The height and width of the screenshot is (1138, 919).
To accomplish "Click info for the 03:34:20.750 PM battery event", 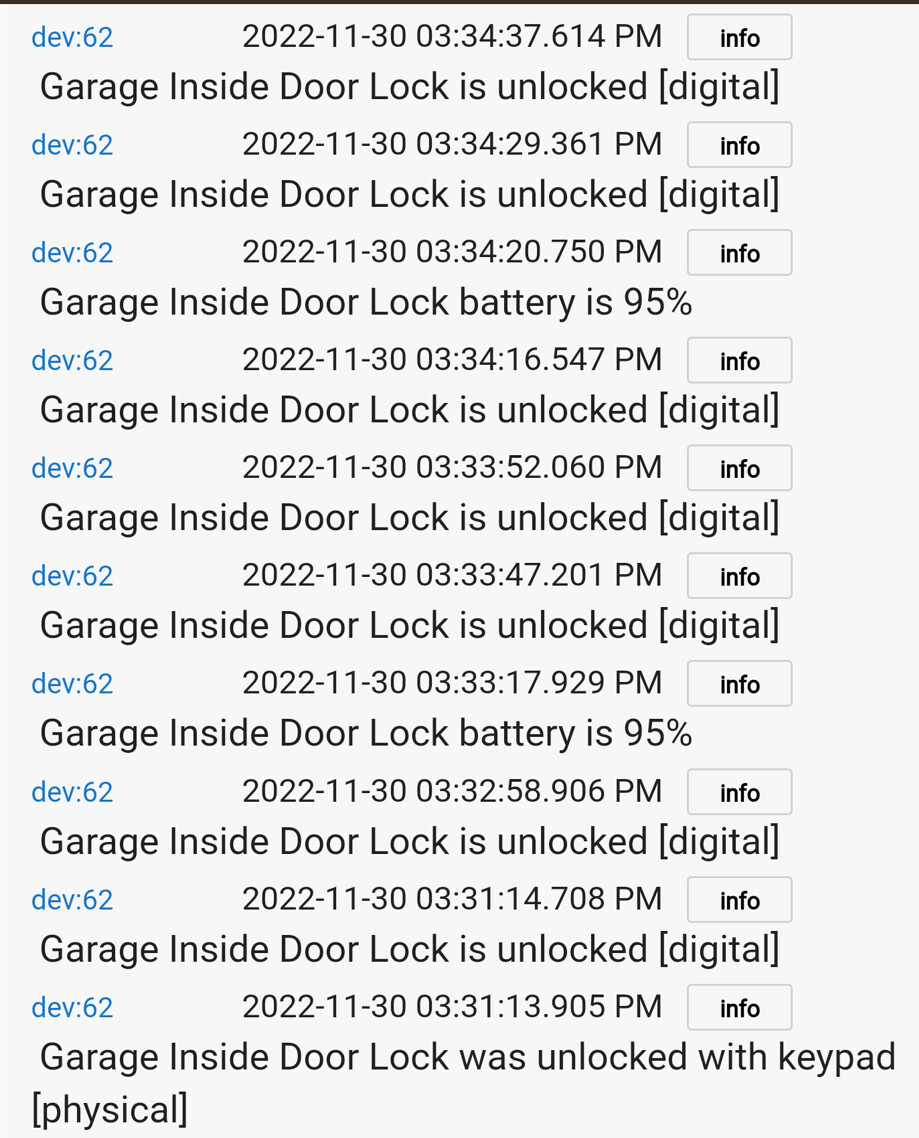I will [x=739, y=252].
